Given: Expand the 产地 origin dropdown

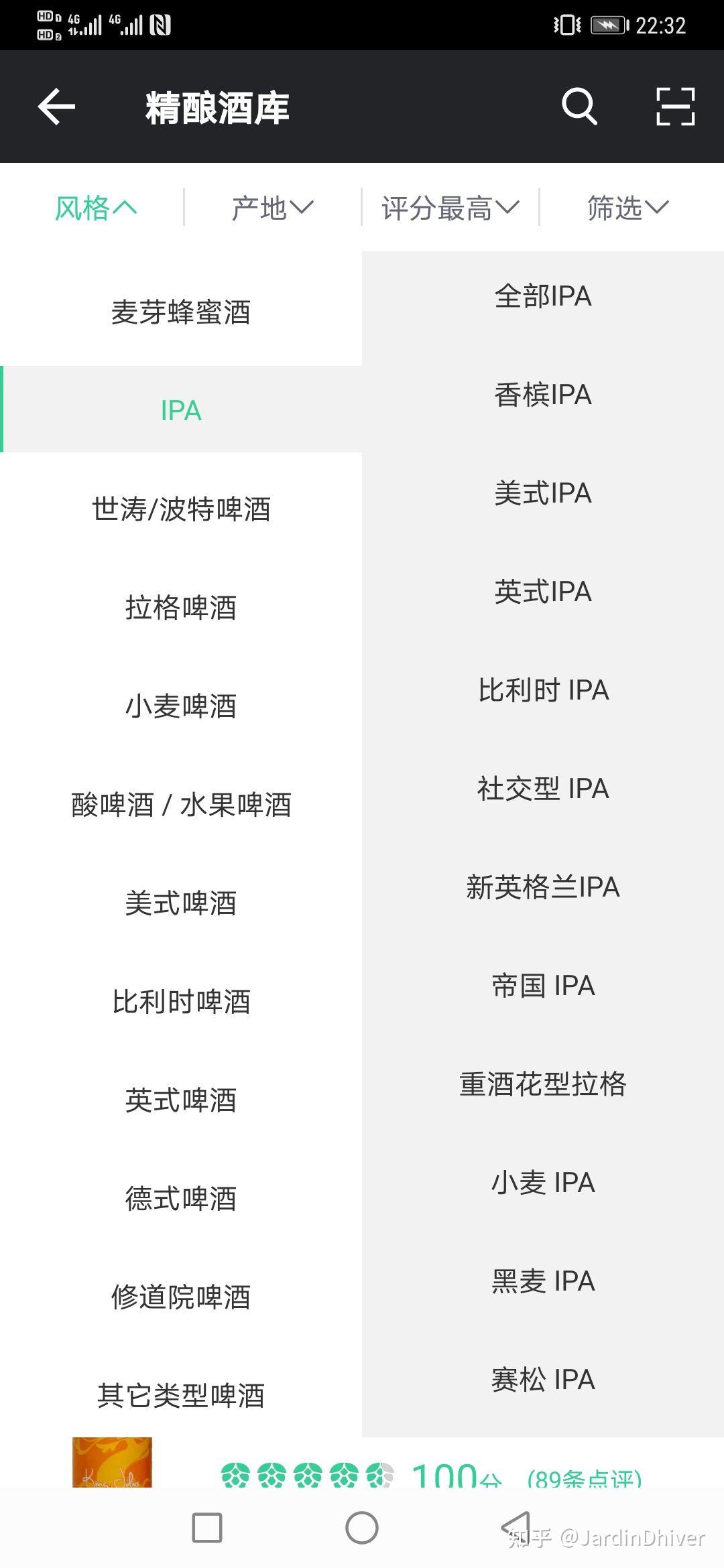Looking at the screenshot, I should 272,208.
